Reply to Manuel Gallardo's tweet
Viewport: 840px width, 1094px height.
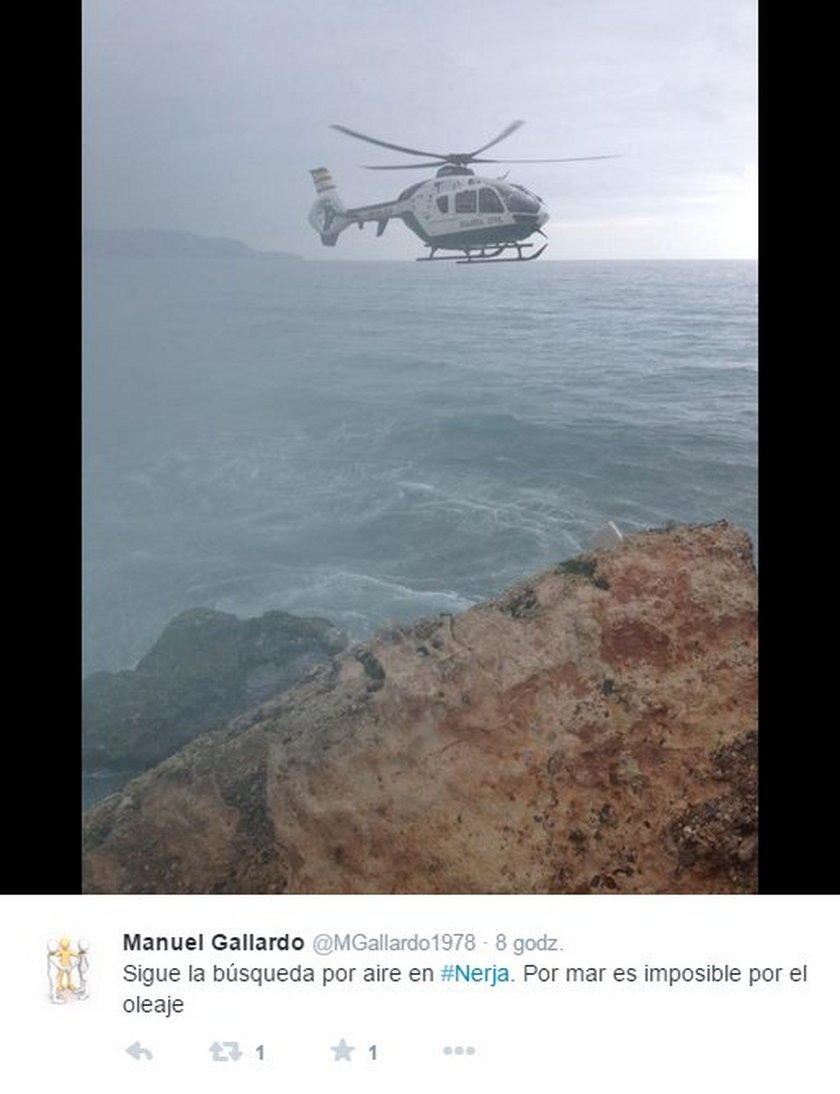(x=139, y=1051)
